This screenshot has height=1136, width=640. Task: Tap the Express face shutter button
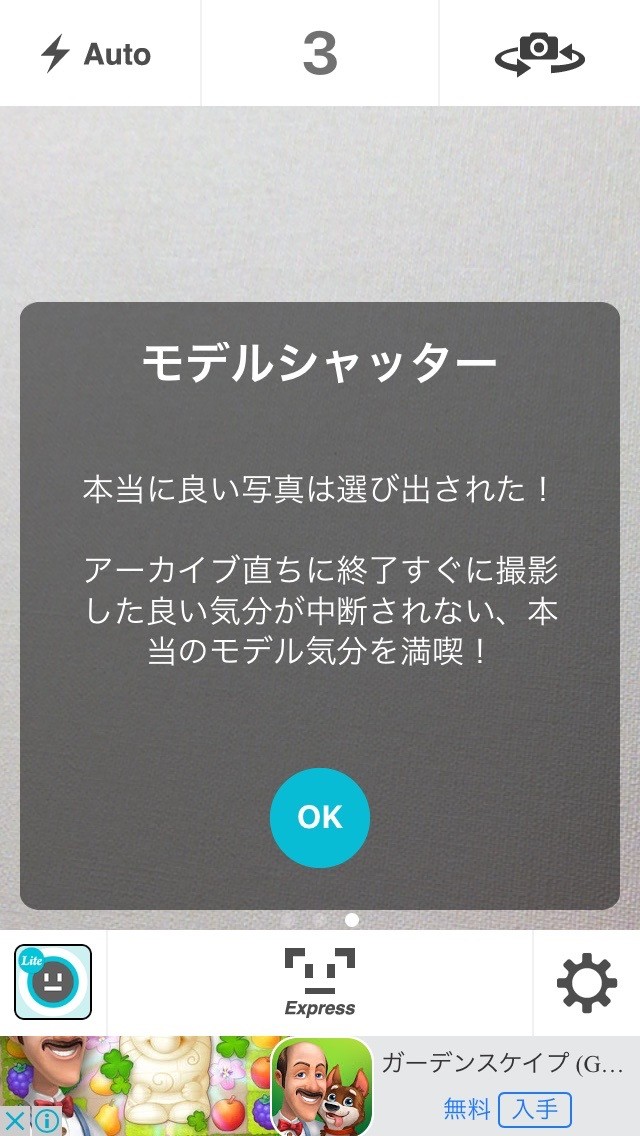pyautogui.click(x=320, y=982)
